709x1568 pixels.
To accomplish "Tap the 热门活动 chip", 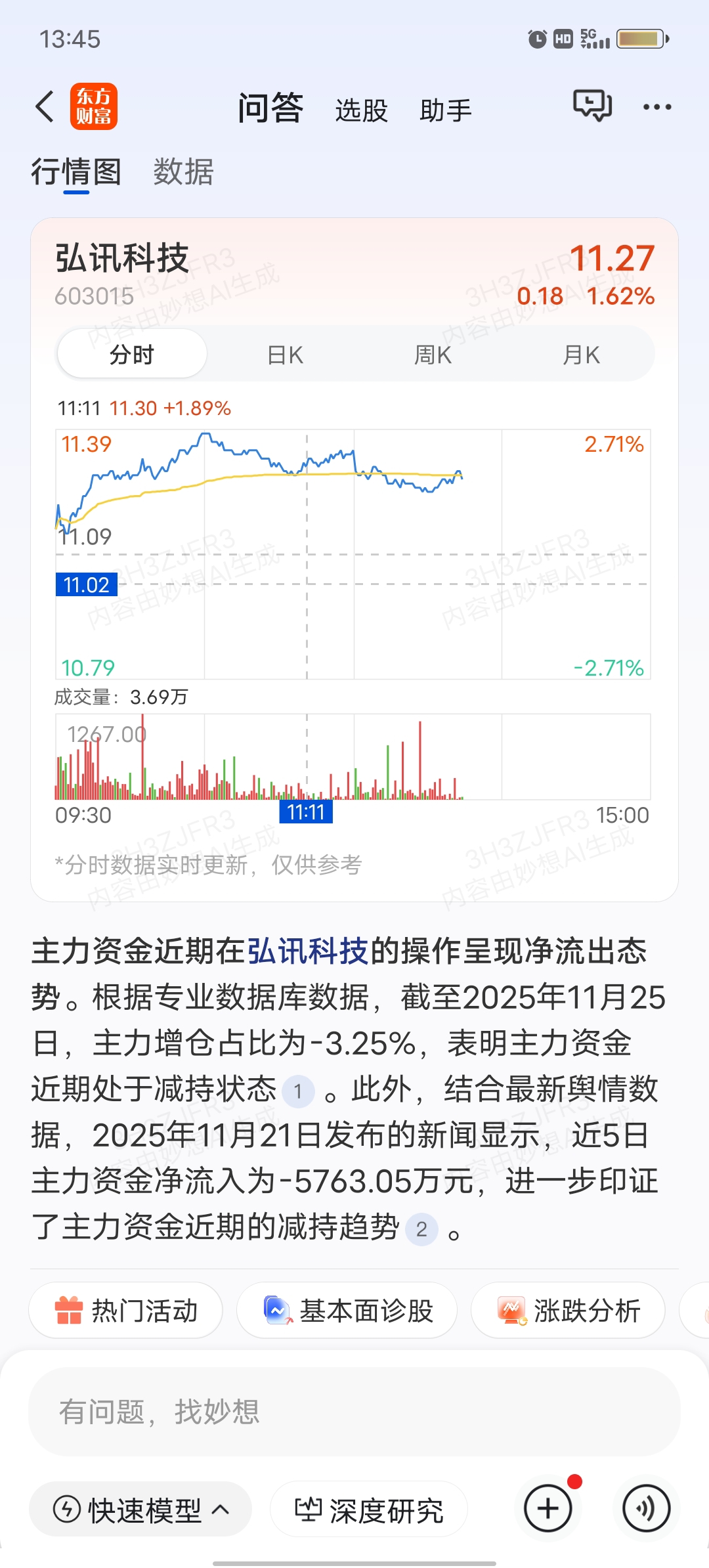I will coord(125,1311).
